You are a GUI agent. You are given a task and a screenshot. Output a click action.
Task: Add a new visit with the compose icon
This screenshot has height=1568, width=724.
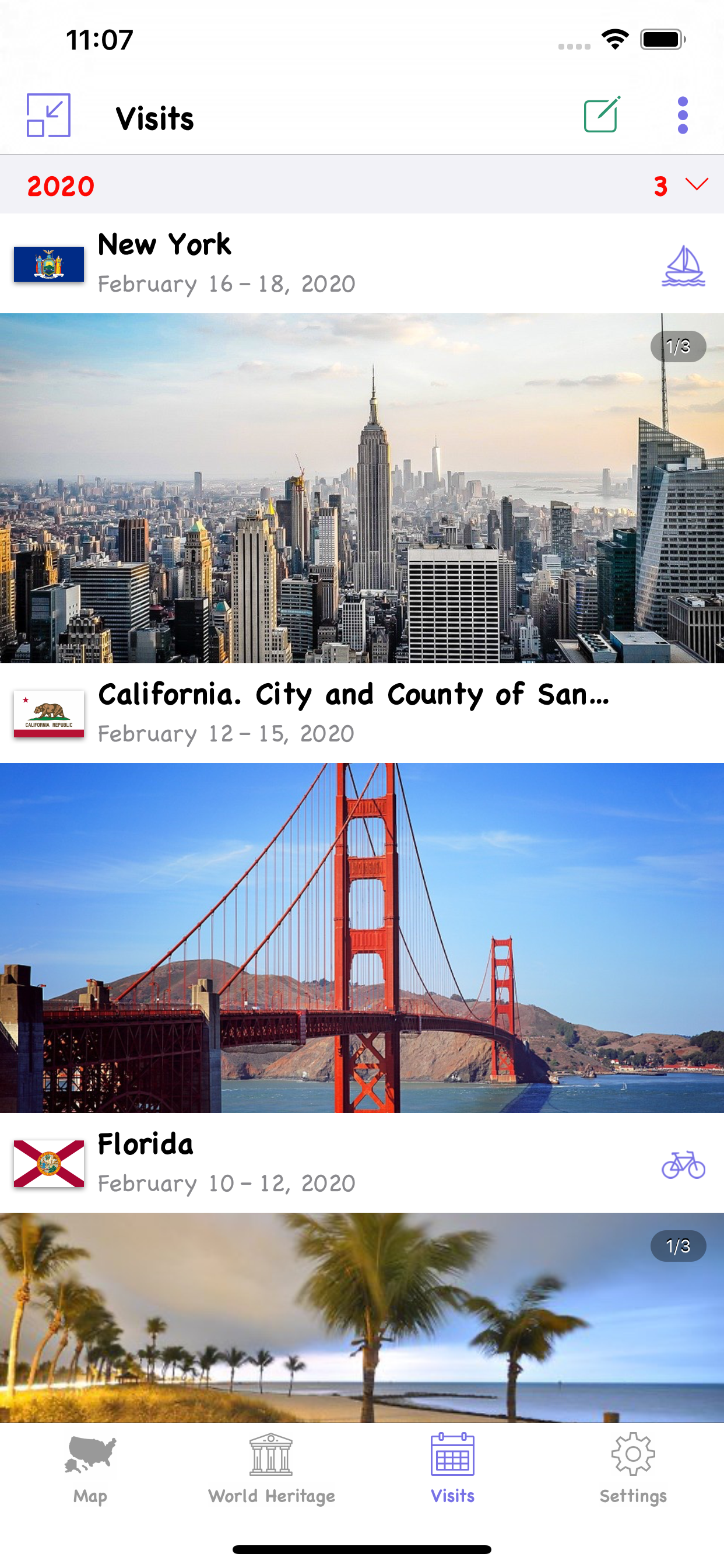(602, 114)
